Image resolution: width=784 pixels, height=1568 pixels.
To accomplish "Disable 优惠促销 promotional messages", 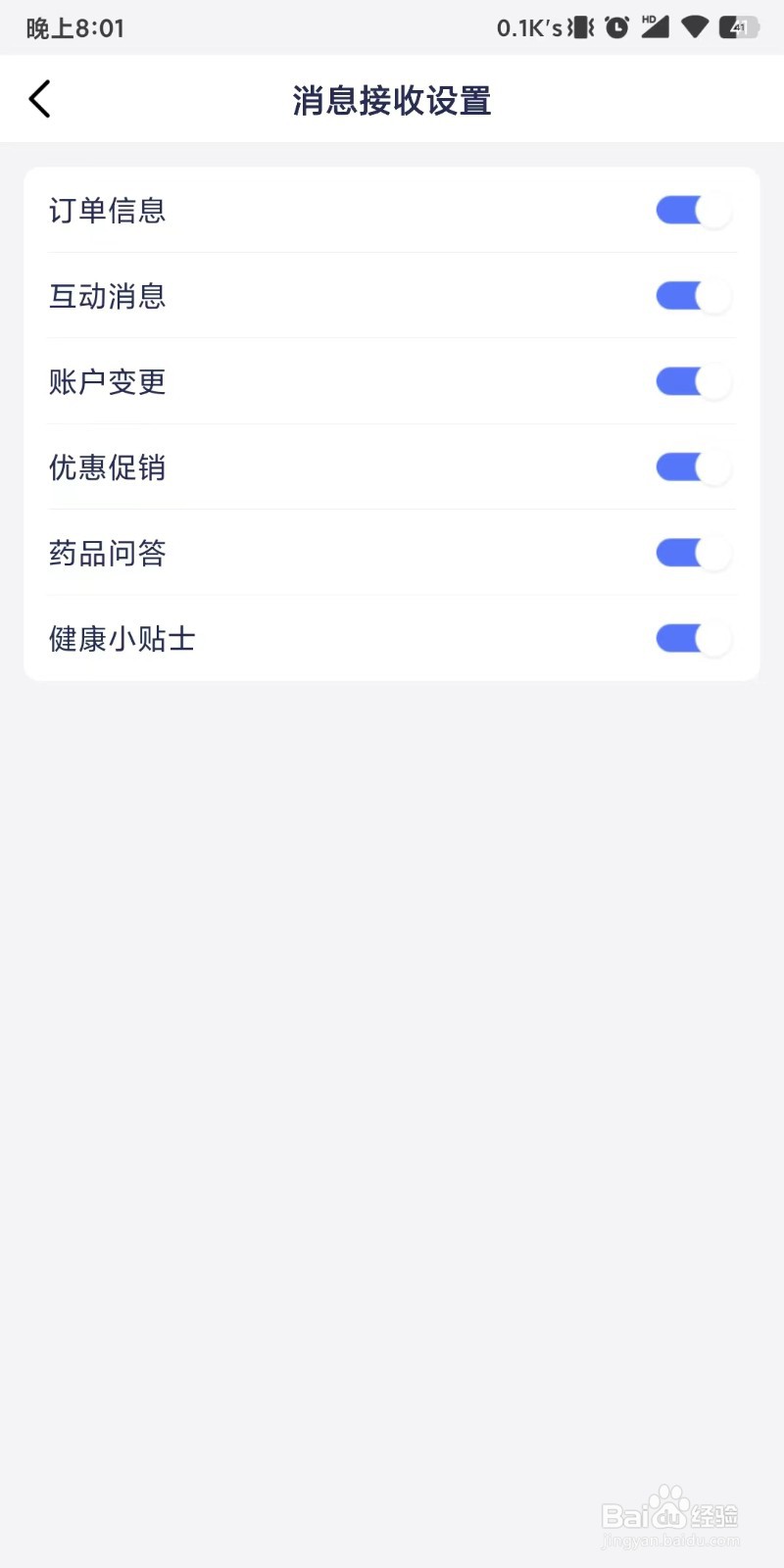I will pyautogui.click(x=693, y=466).
